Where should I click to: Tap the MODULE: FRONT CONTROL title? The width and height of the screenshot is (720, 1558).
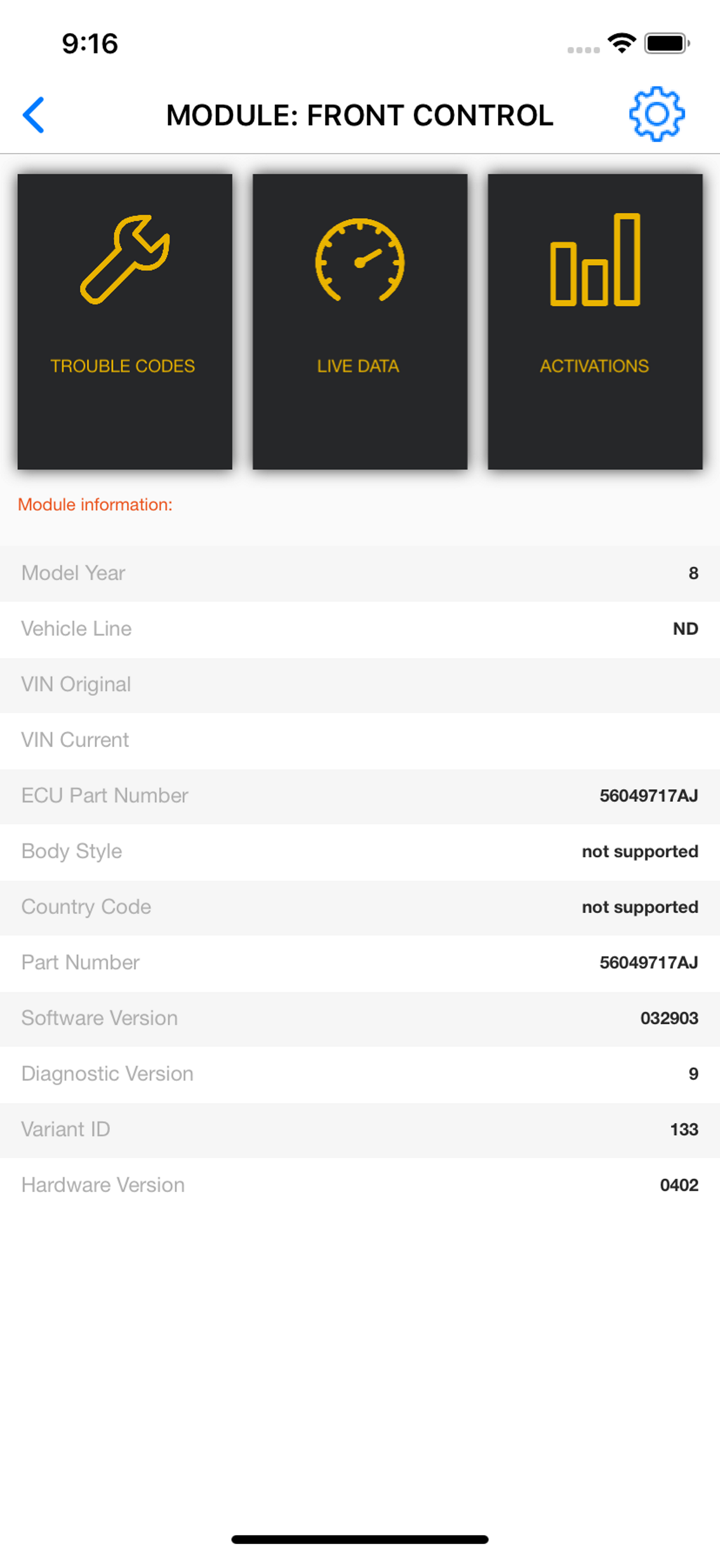(x=360, y=114)
